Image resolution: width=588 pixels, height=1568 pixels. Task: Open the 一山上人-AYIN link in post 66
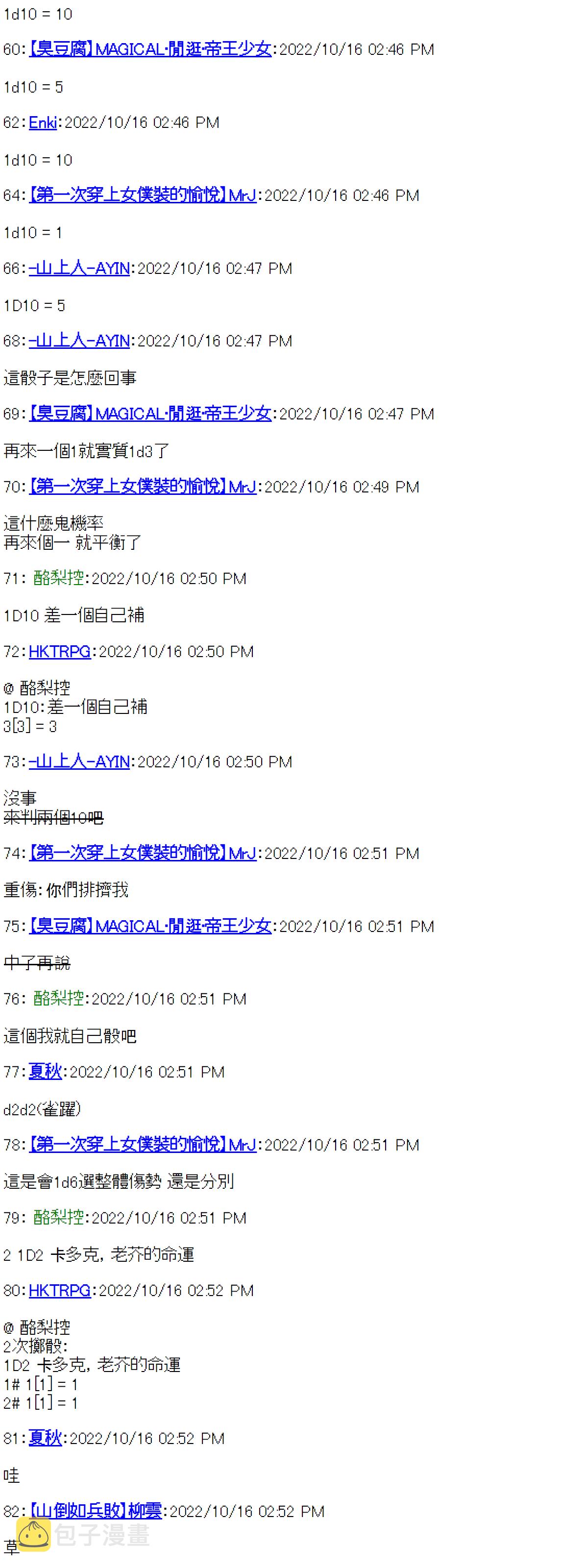point(79,269)
